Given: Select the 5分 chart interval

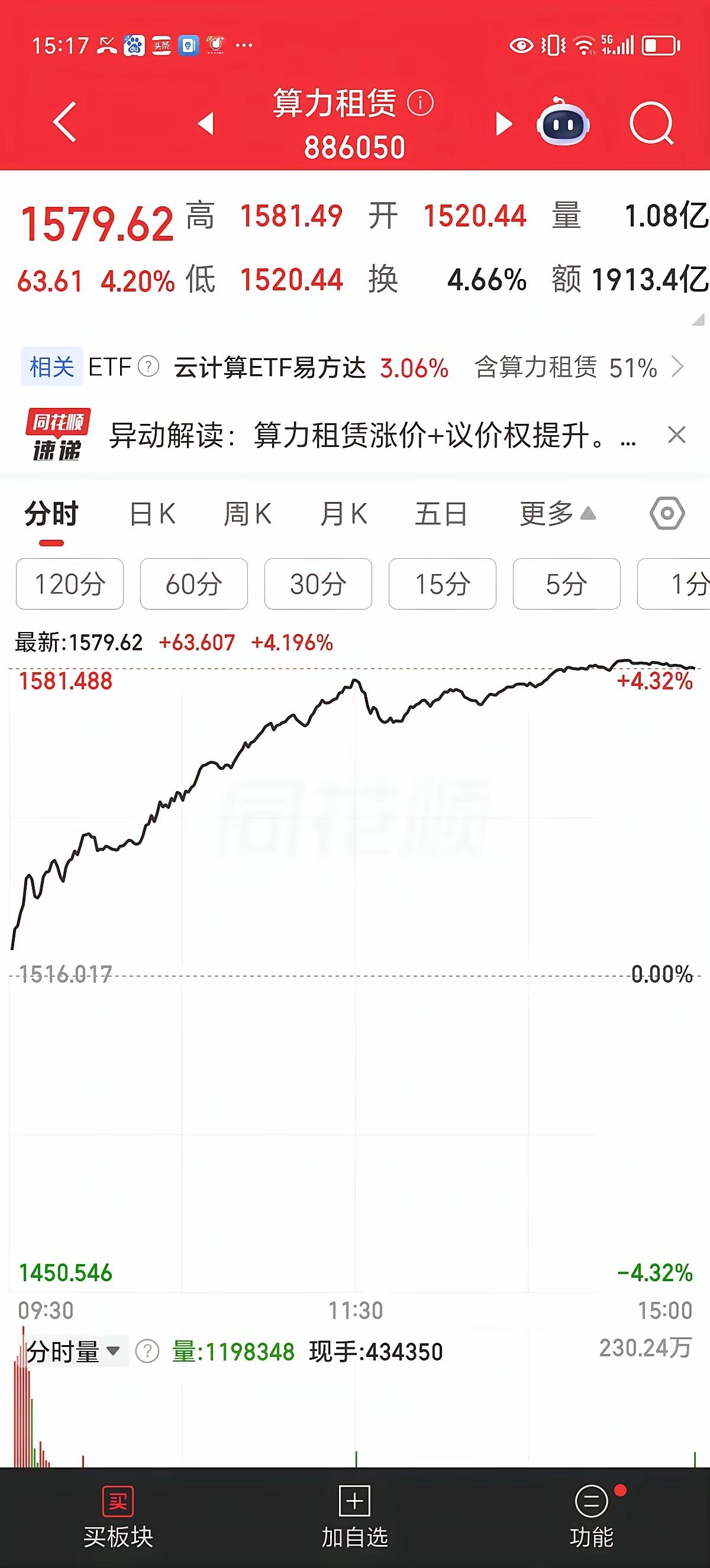Looking at the screenshot, I should point(566,584).
